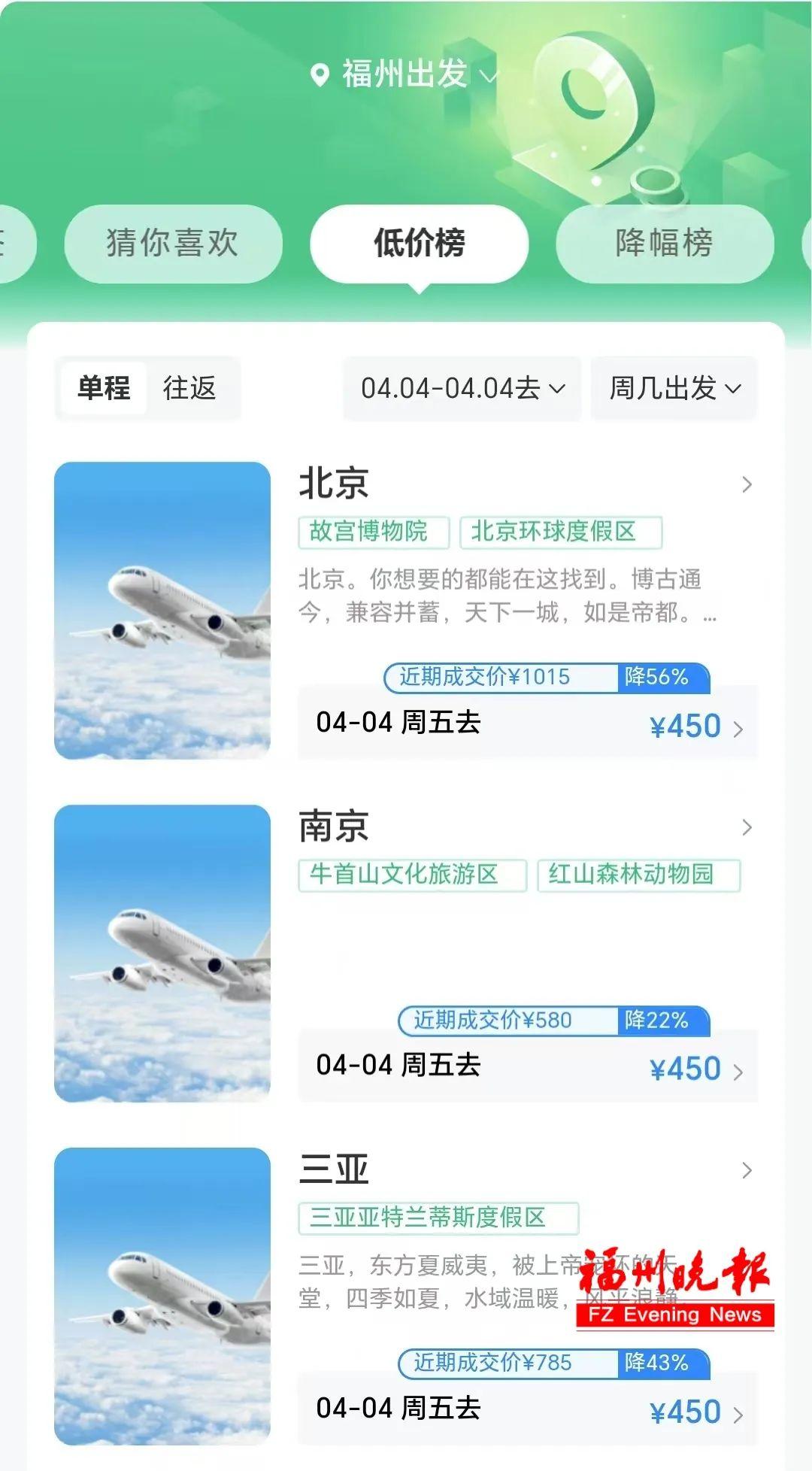Switch to the 猜你喜欢 tab
812x1471 pixels.
coord(173,244)
